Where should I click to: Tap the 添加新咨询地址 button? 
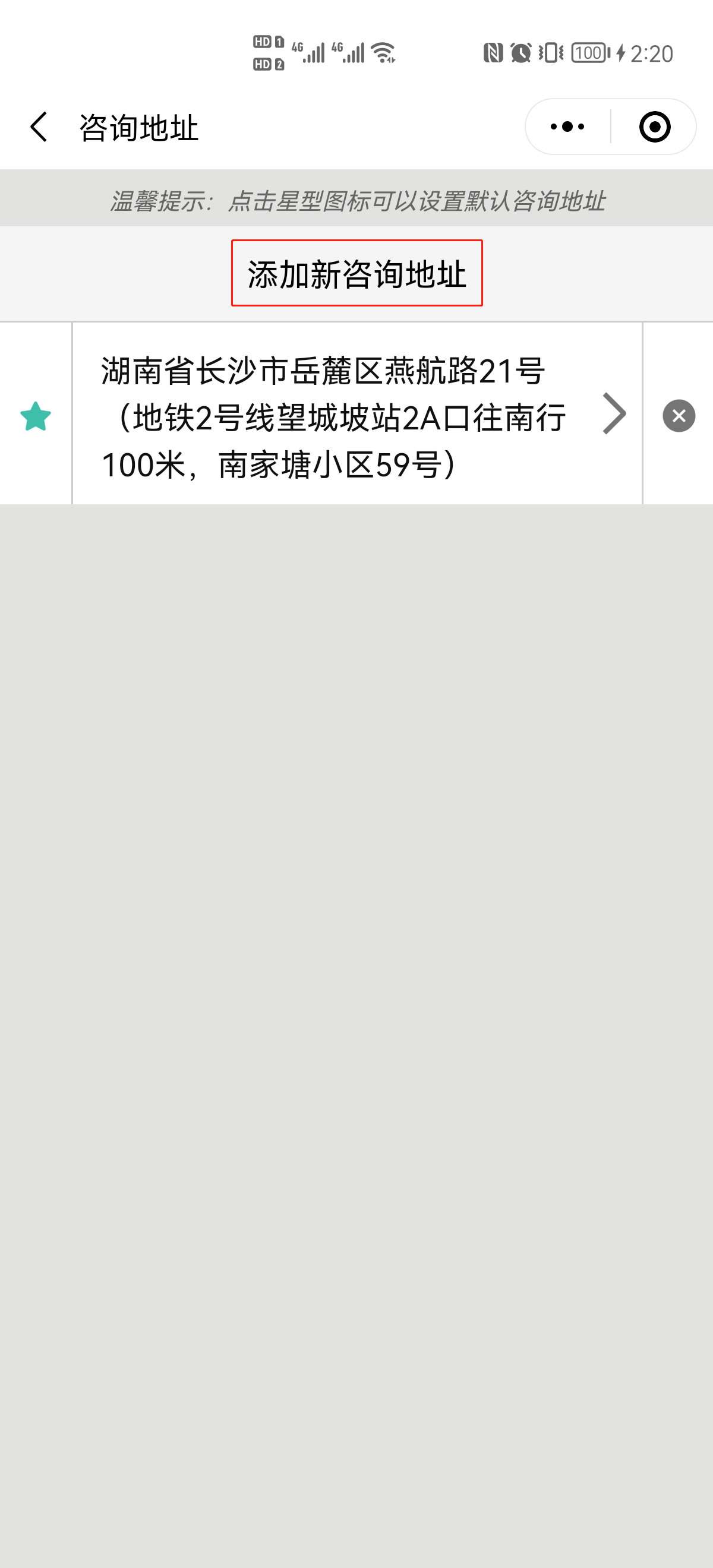(x=357, y=273)
